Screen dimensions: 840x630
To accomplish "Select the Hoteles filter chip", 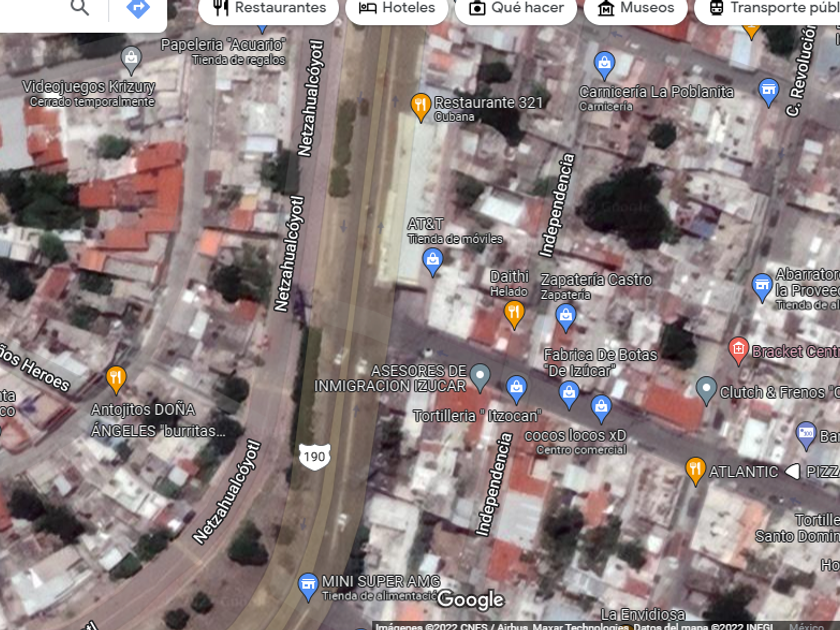I will [x=396, y=9].
